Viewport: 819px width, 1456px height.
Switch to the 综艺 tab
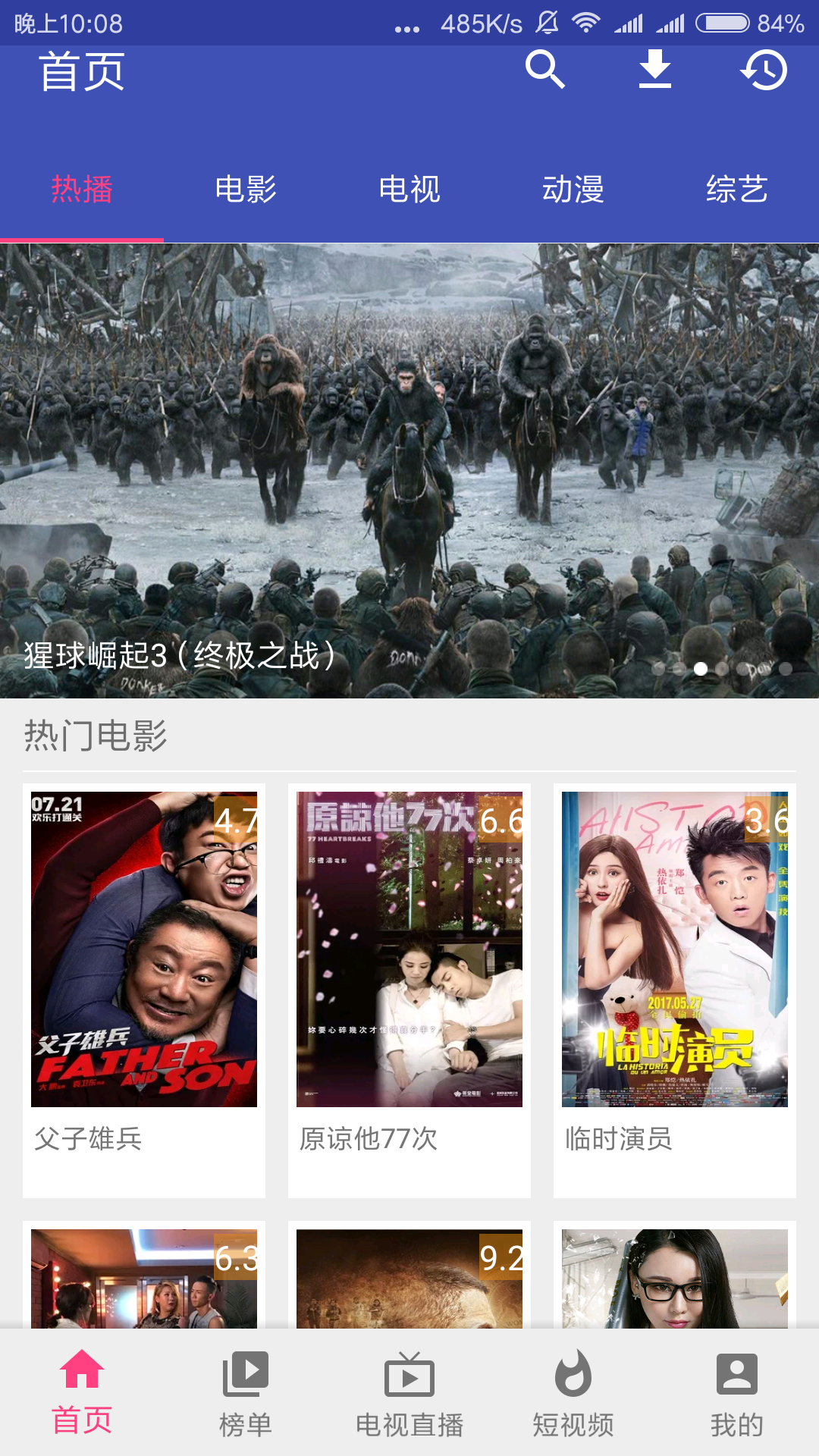(736, 190)
